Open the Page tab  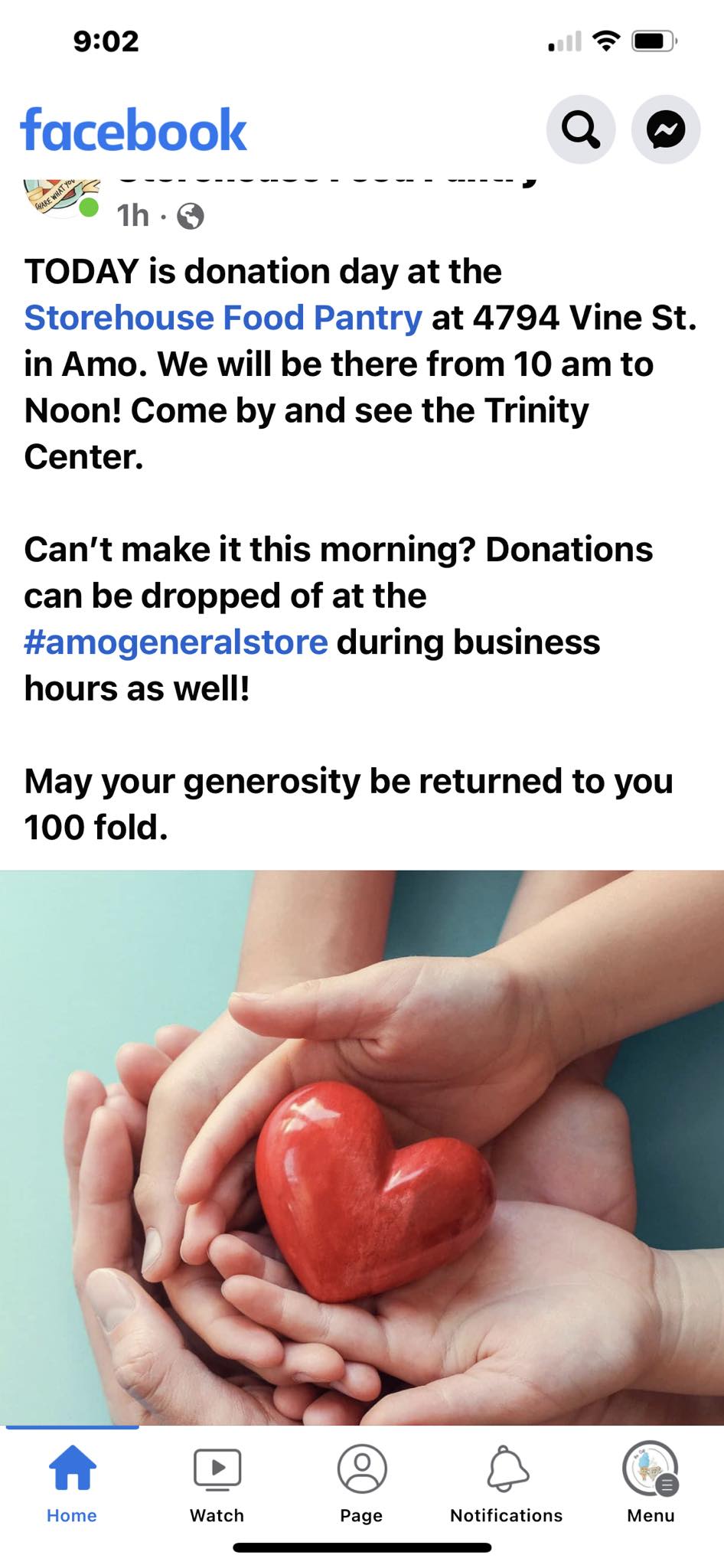point(361,1482)
